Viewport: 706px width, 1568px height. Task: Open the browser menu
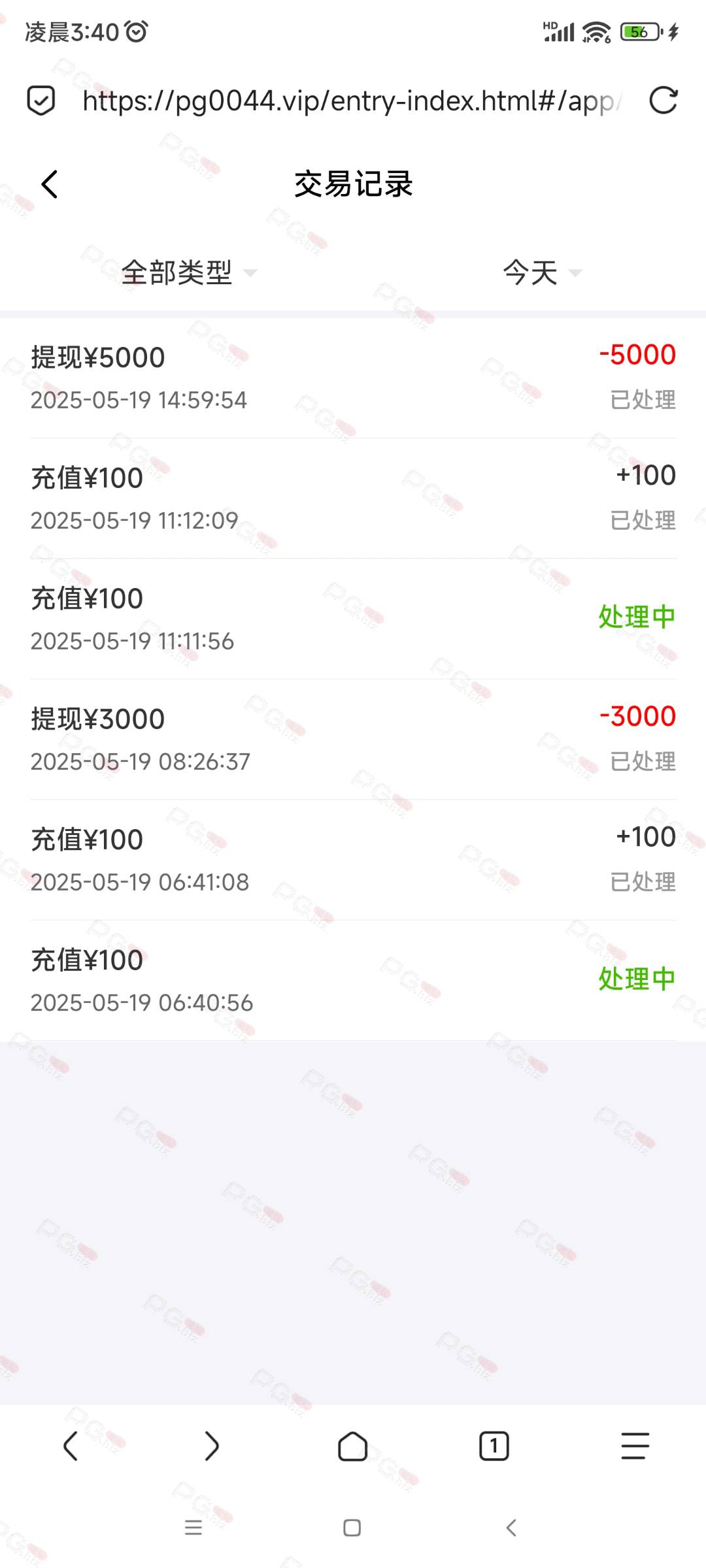pyautogui.click(x=635, y=1445)
